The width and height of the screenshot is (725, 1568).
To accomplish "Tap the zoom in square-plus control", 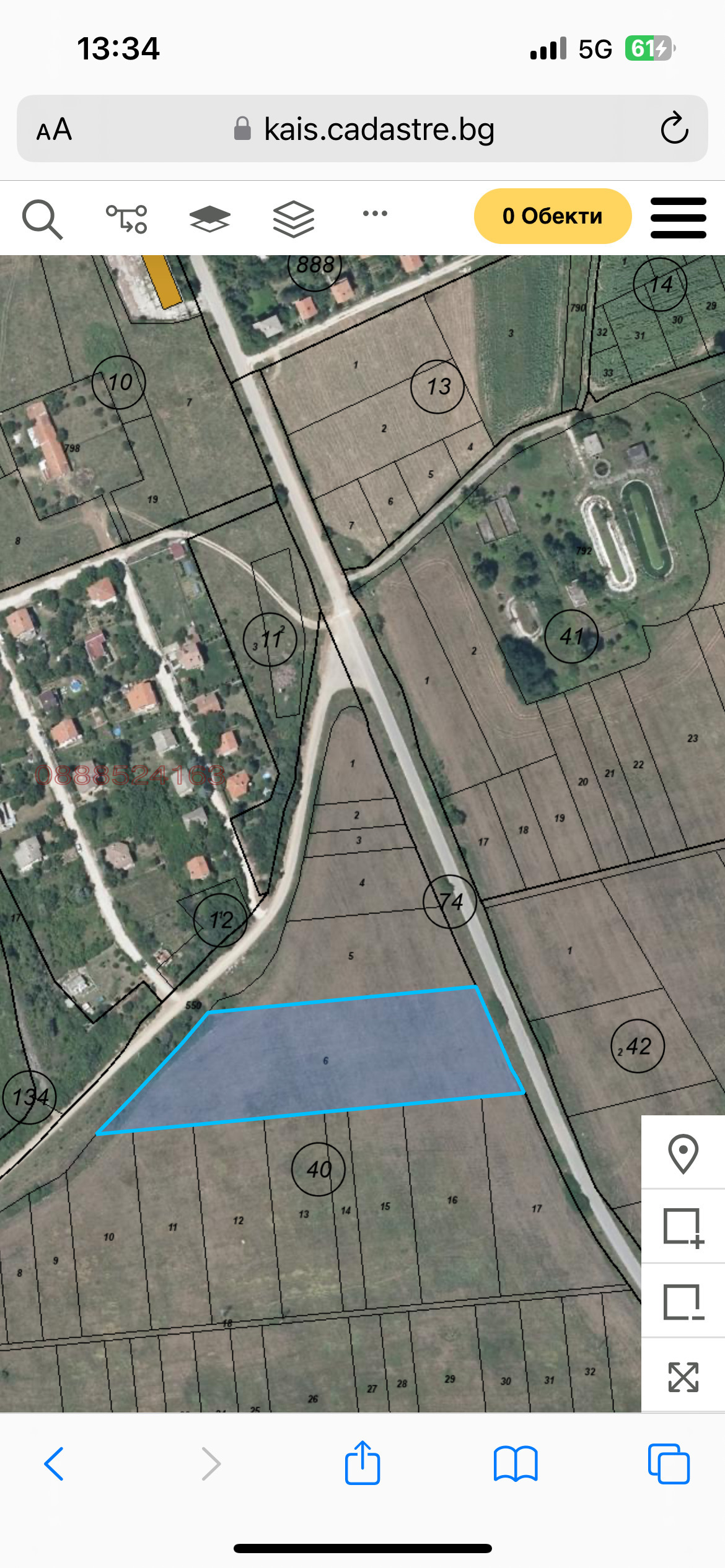I will pos(683,1227).
